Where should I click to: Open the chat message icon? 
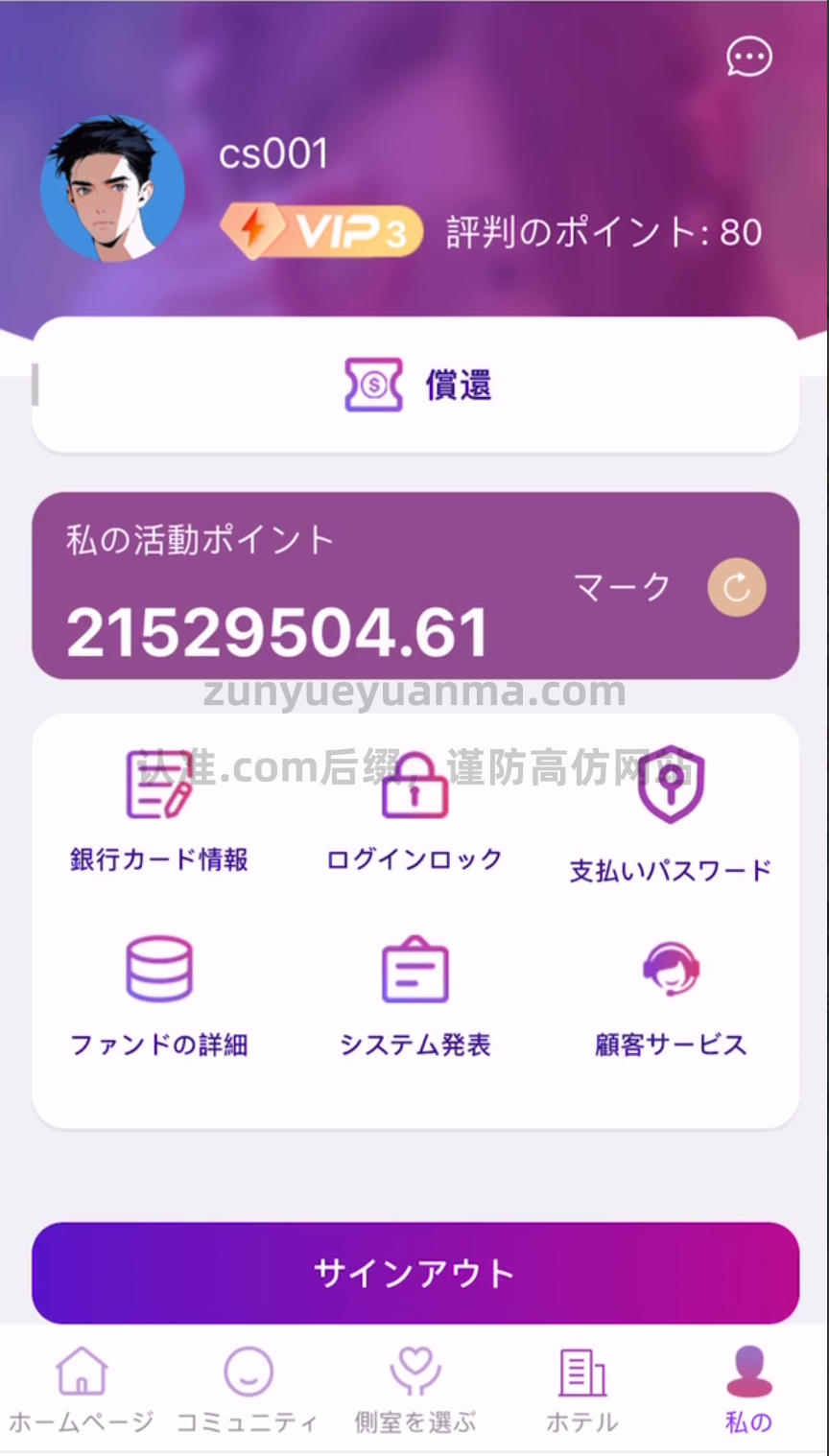pos(748,58)
